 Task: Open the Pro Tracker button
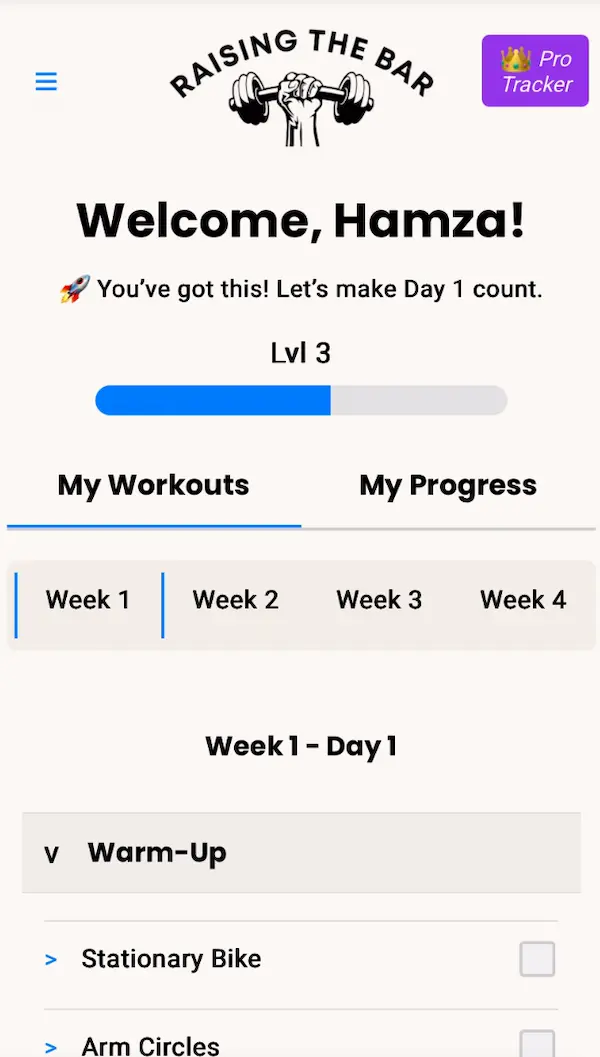[535, 71]
